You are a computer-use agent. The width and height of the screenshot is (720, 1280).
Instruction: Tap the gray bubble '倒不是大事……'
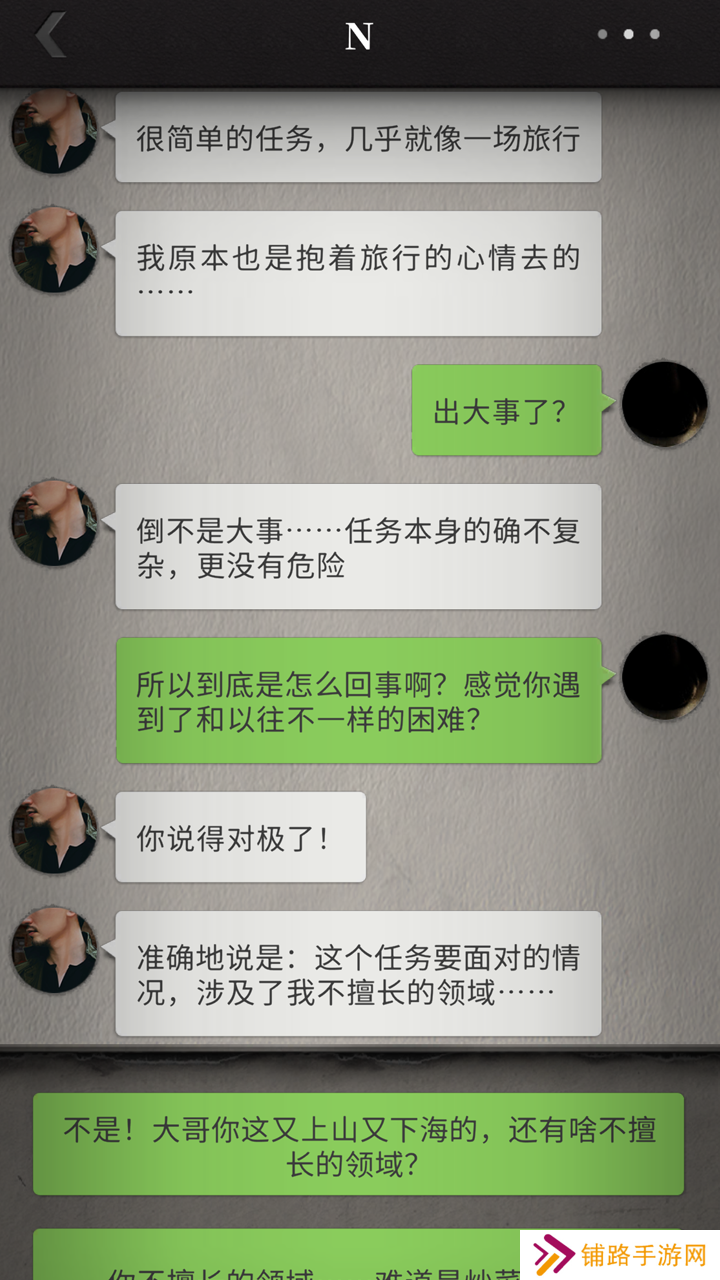click(x=357, y=546)
